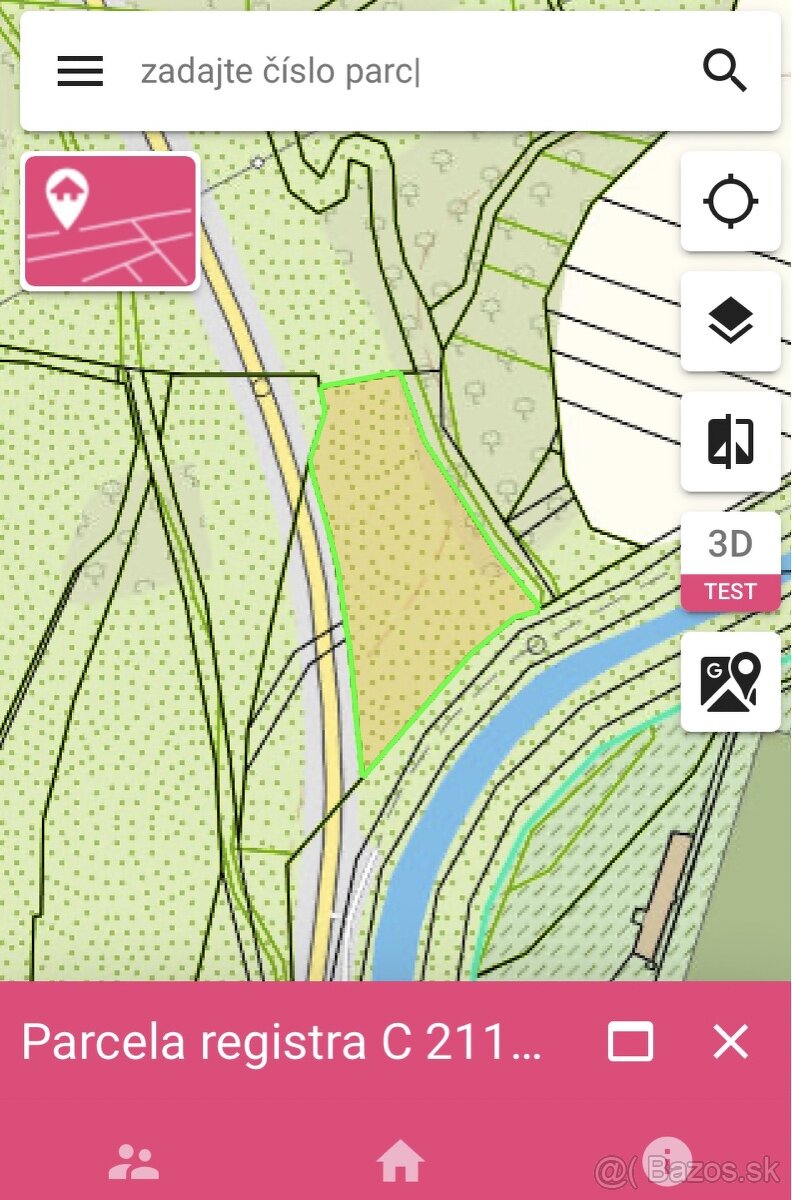Open split map comparison view
The width and height of the screenshot is (792, 1200).
pos(730,442)
